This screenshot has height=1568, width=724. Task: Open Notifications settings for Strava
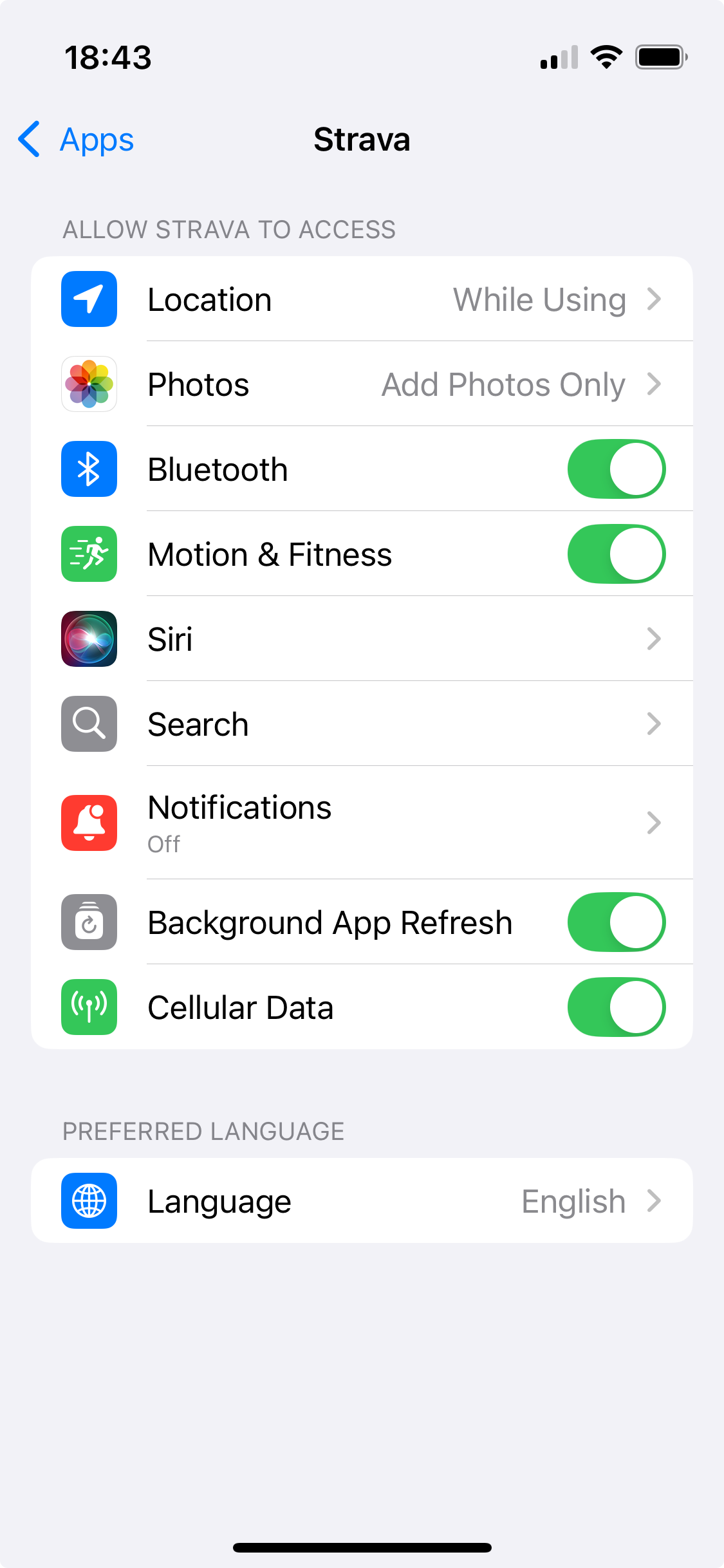tap(362, 823)
